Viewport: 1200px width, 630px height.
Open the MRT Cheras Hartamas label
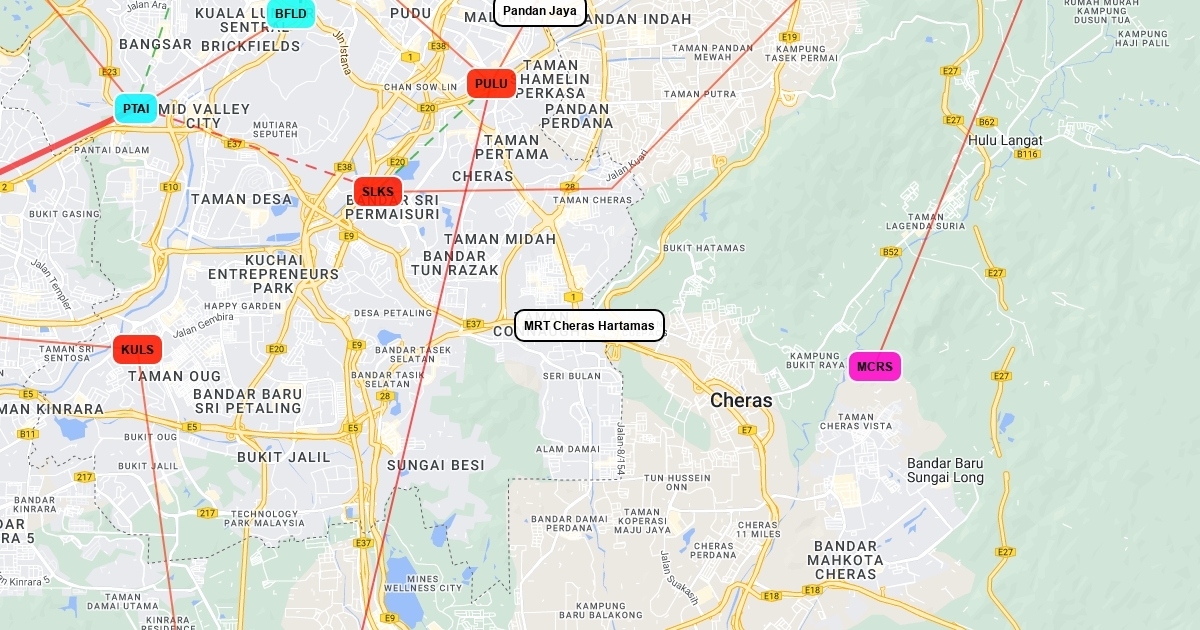(x=589, y=325)
